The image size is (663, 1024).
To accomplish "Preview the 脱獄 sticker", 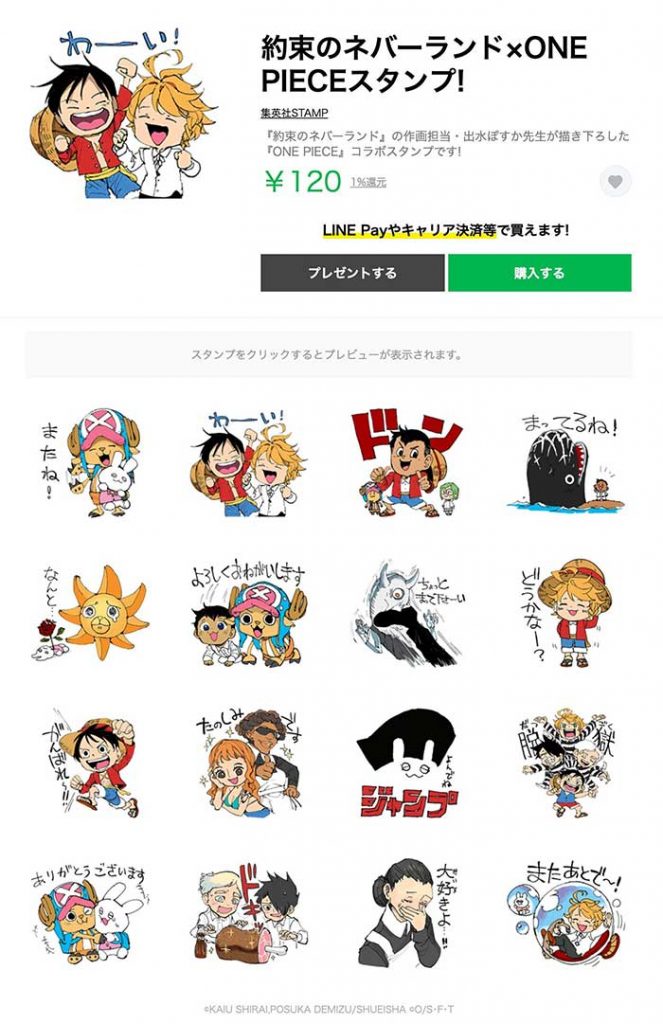I will [x=566, y=765].
